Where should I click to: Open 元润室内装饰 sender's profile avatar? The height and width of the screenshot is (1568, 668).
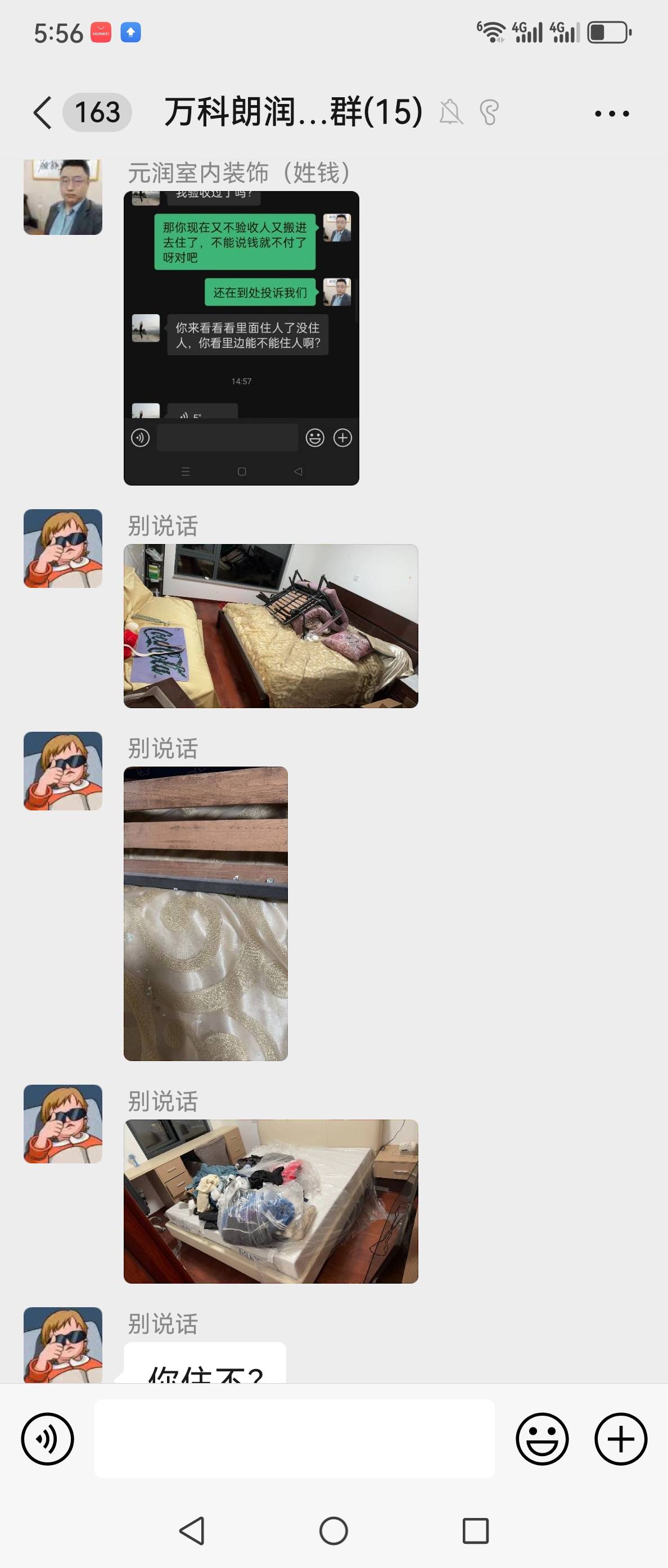63,197
